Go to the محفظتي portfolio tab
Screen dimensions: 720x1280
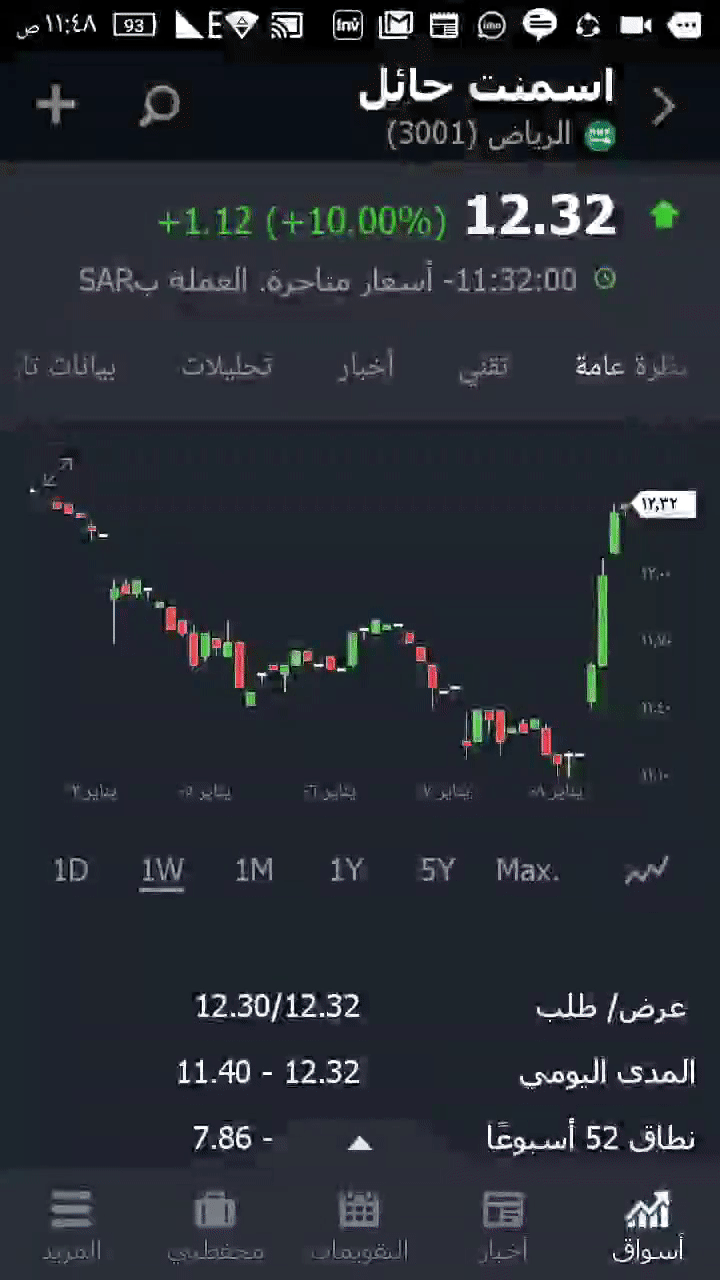[x=215, y=1225]
